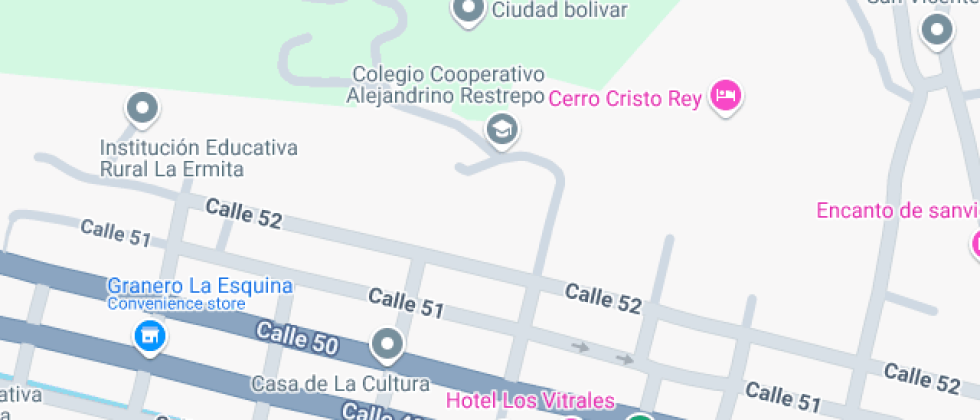This screenshot has width=980, height=420.
Task: Select Colegio Cooperativo Alejandrino Restrepo school pin
Action: 501,128
